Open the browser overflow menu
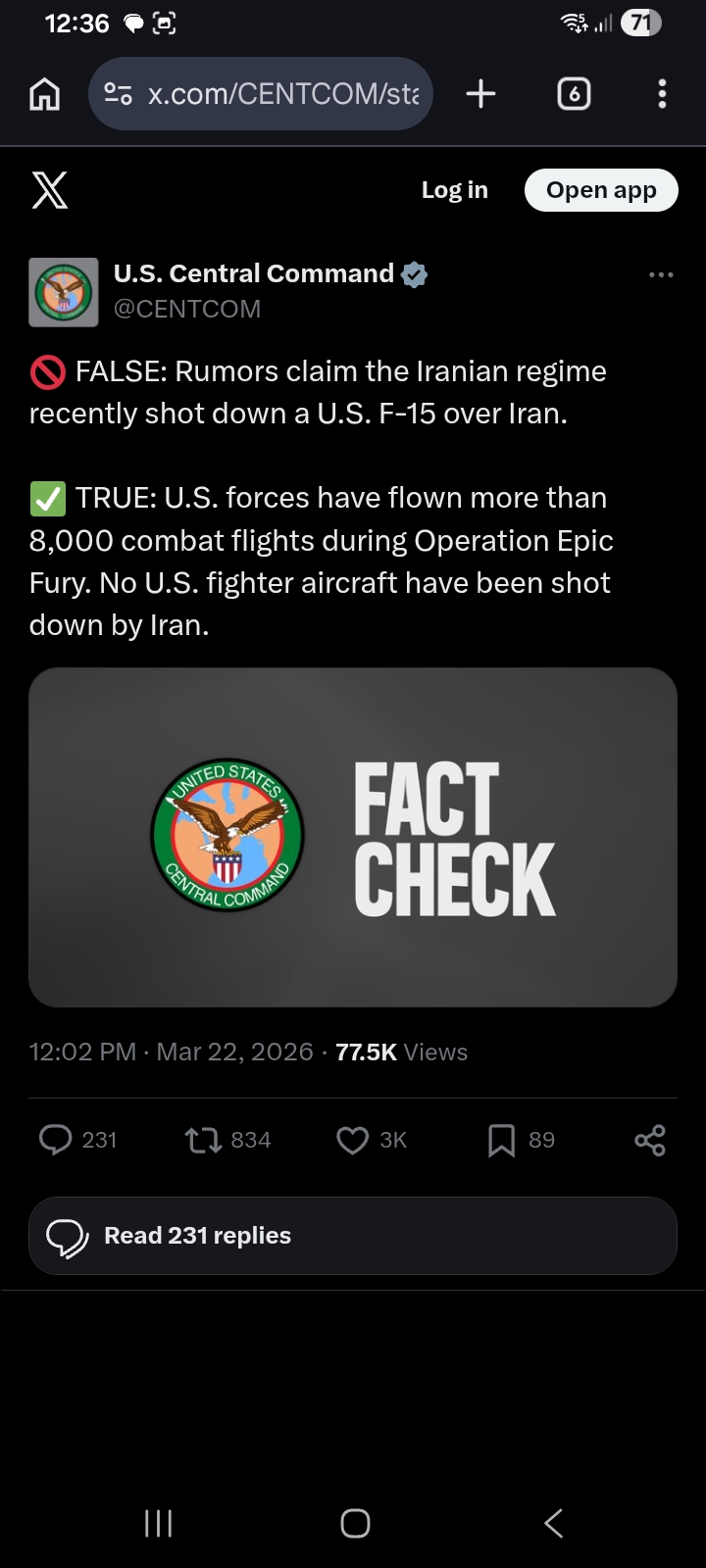 point(662,94)
